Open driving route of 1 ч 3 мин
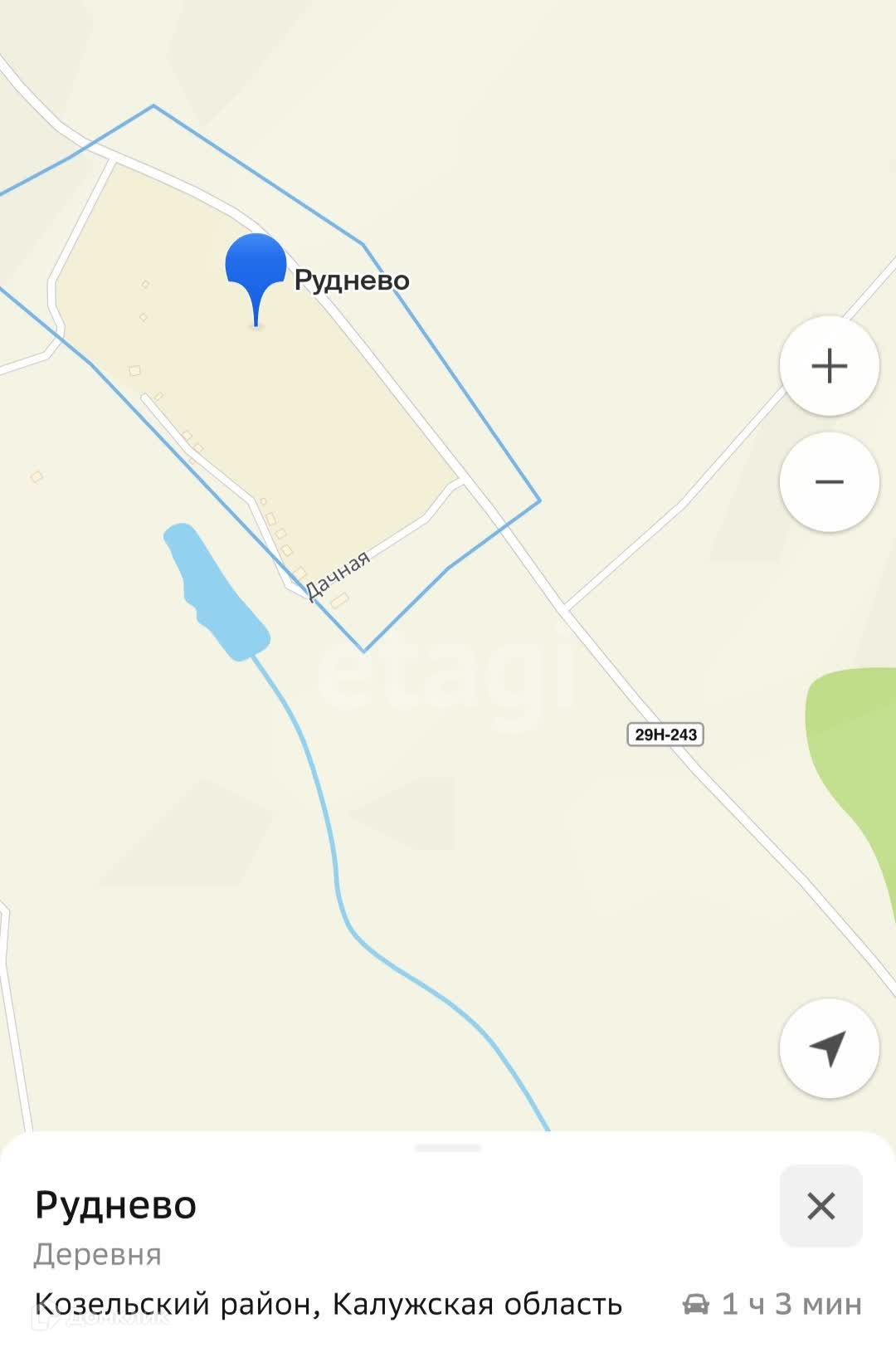The image size is (896, 1352). coord(772,1304)
